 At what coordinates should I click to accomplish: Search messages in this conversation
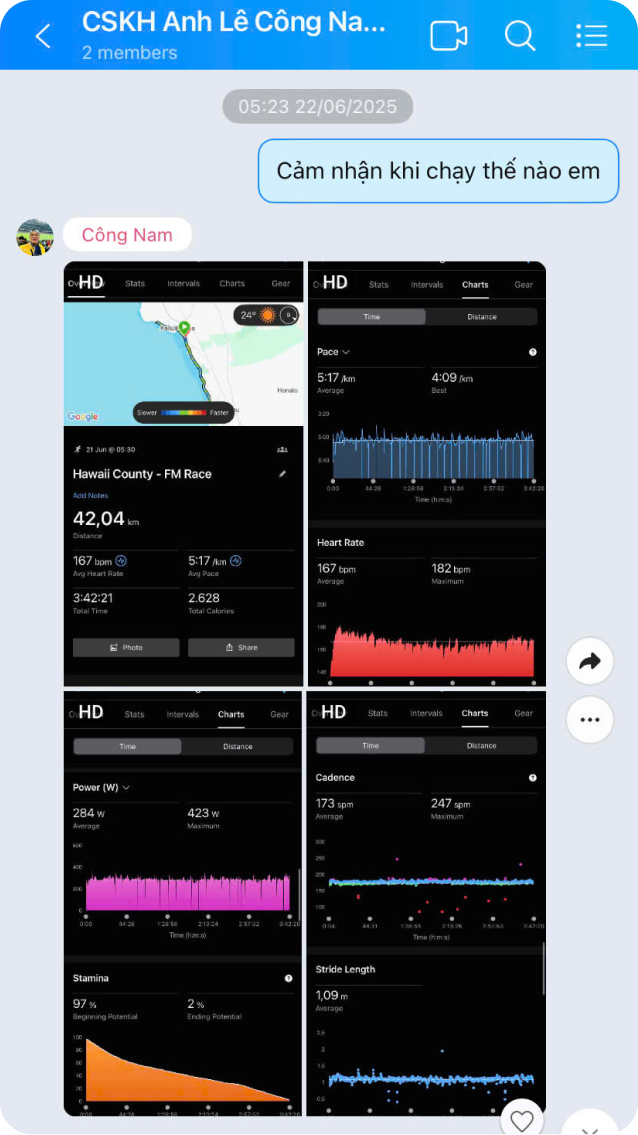point(520,36)
